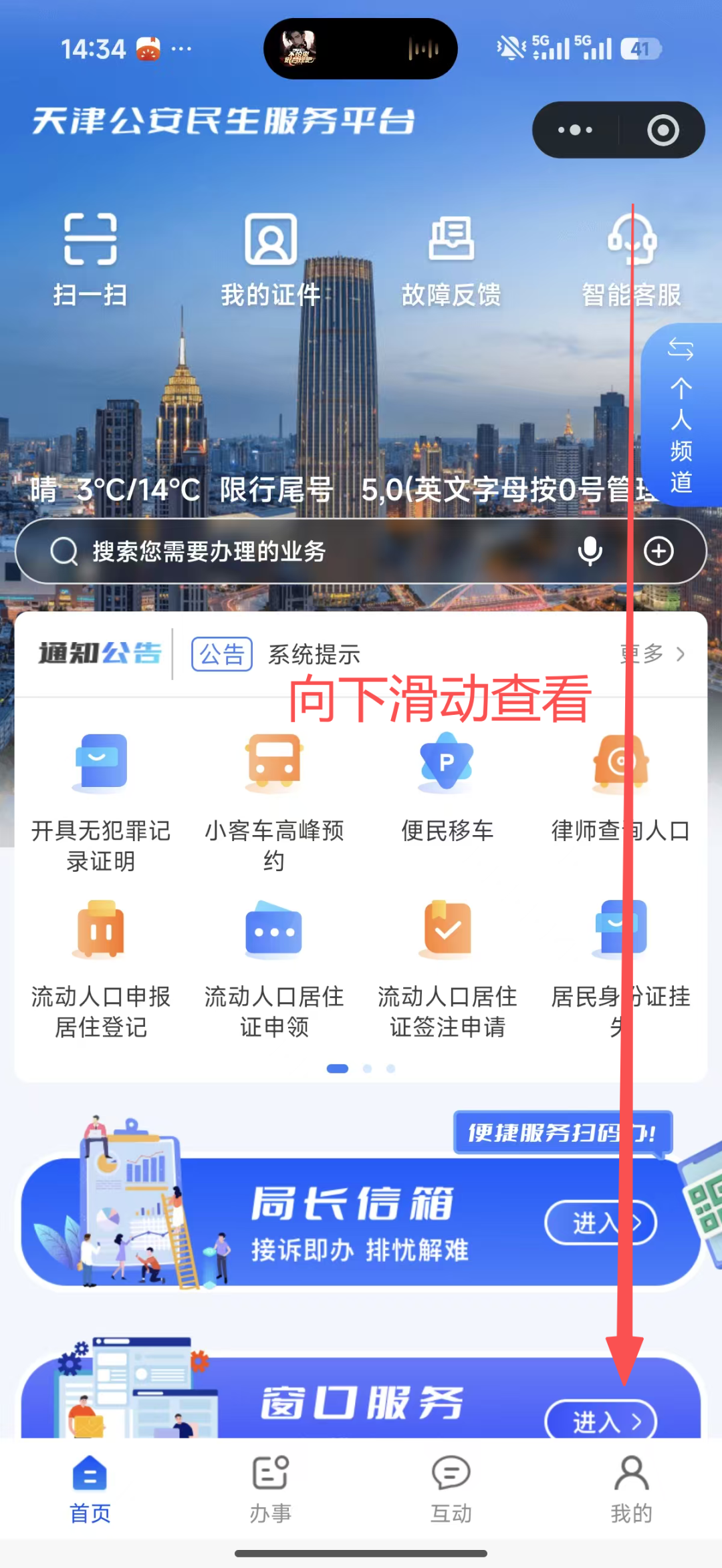Screen dimensions: 722x1568
Task: Close the mini program via target icon
Action: (x=663, y=130)
